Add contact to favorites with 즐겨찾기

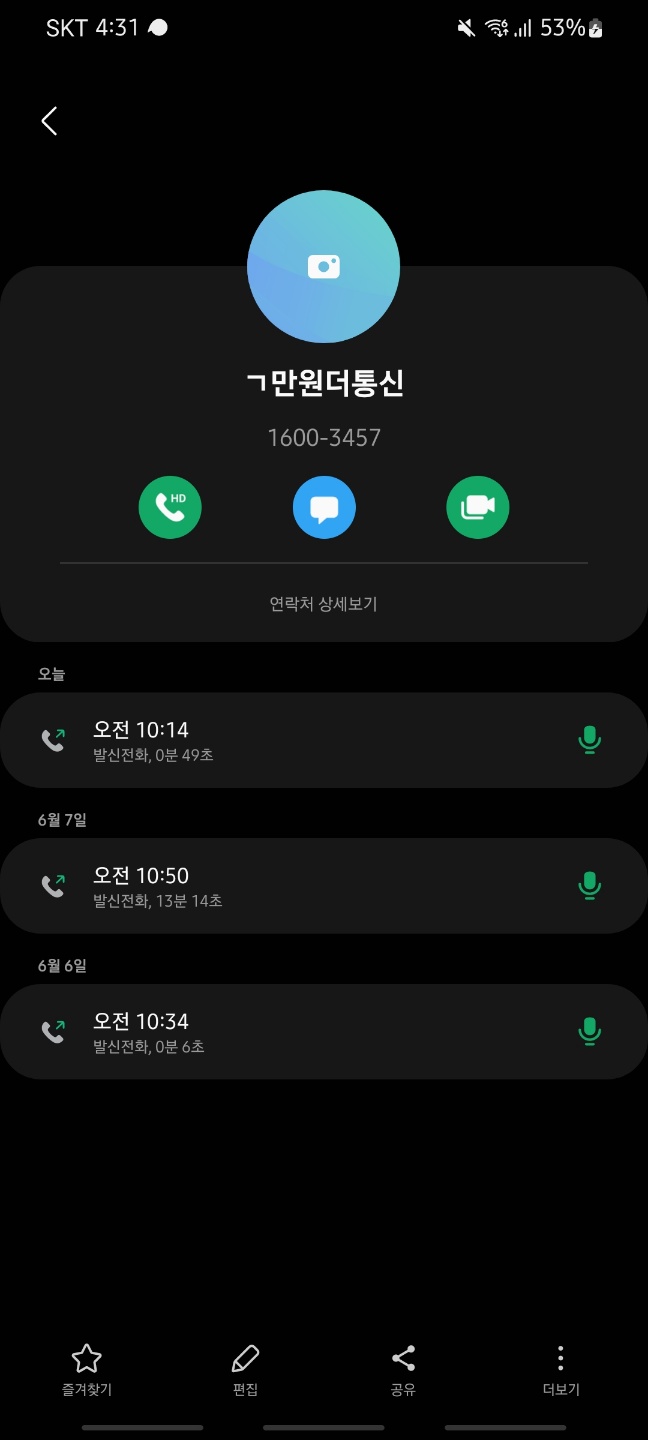pos(87,1369)
